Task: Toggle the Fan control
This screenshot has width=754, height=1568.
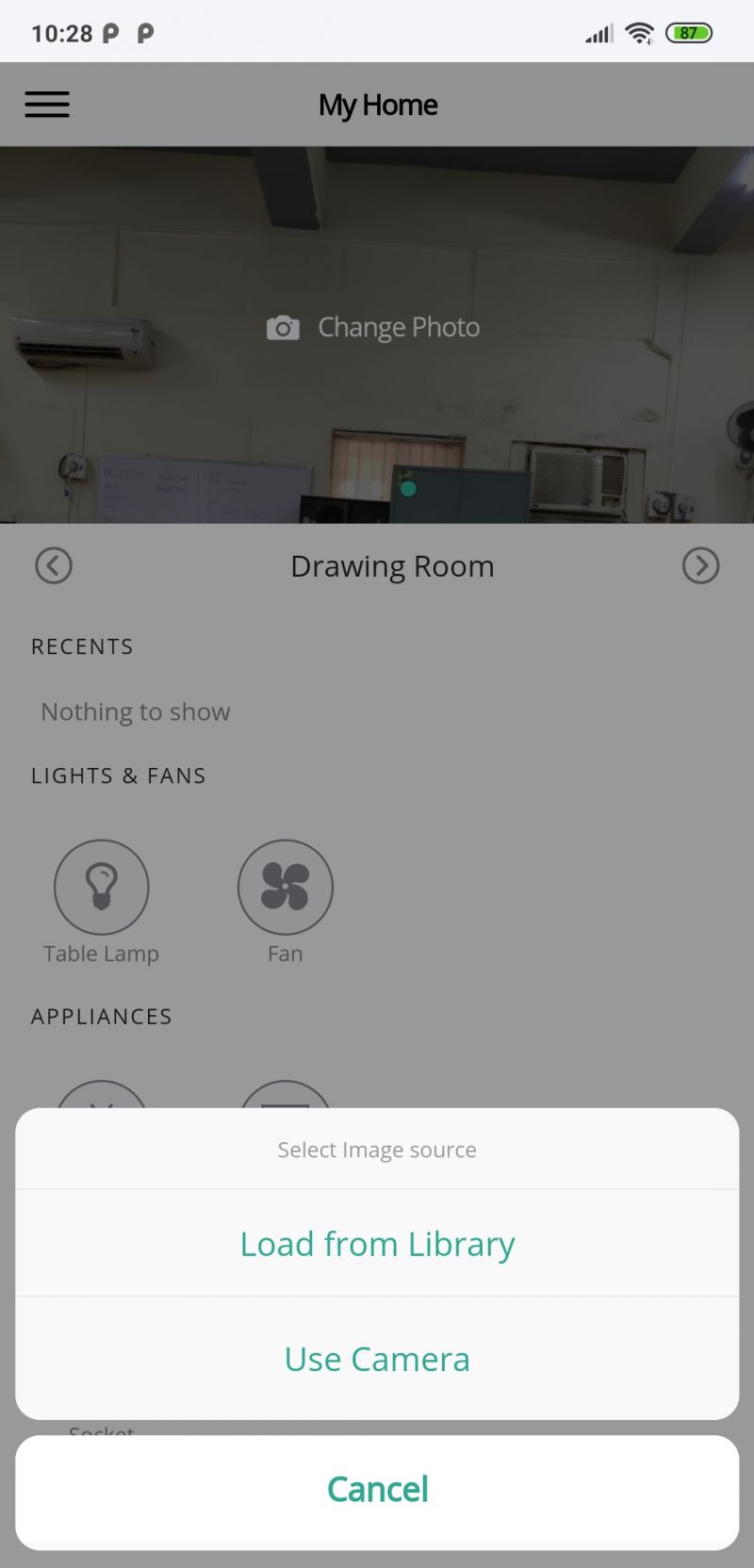Action: tap(286, 887)
